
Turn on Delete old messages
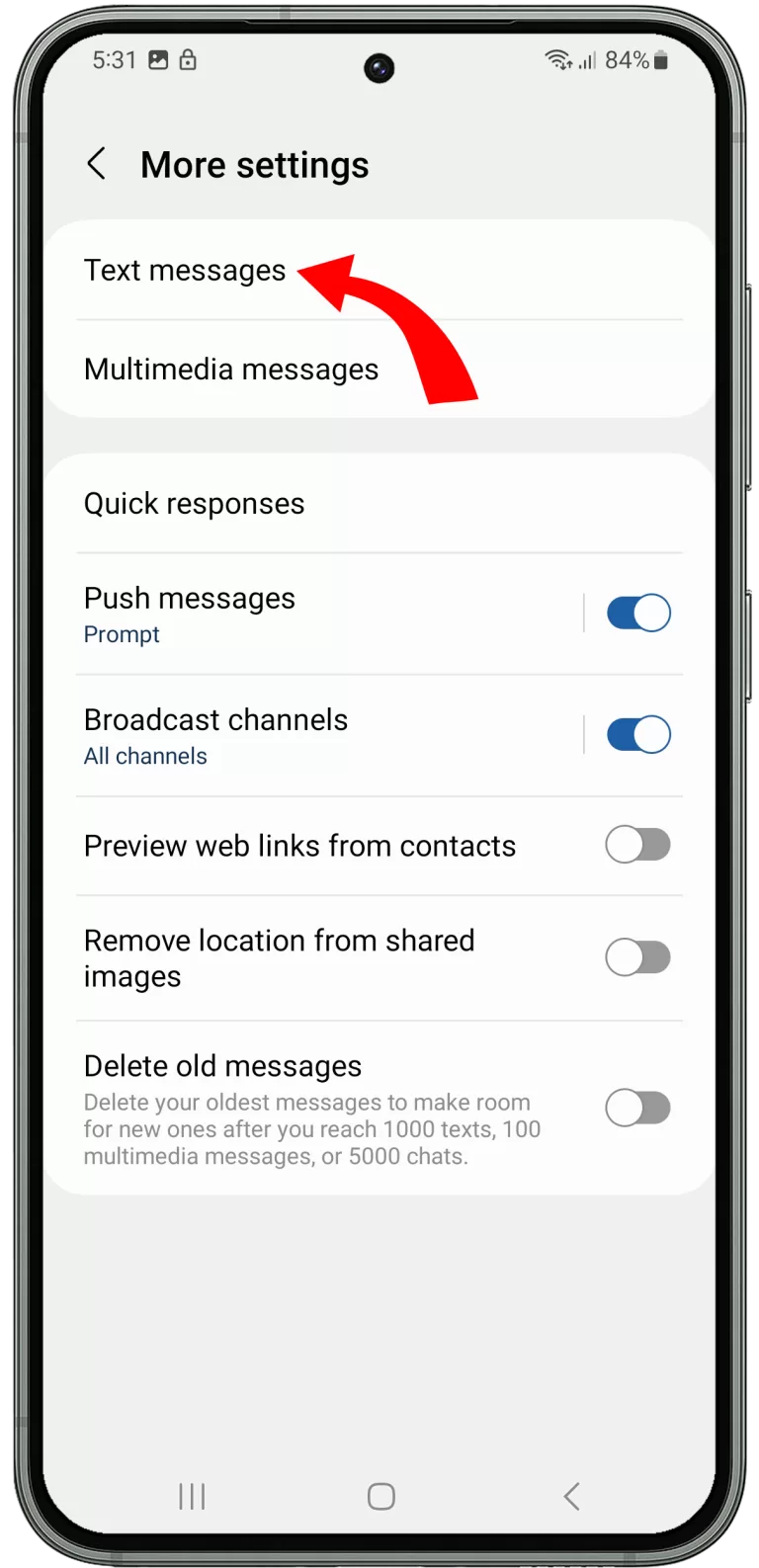638,1109
